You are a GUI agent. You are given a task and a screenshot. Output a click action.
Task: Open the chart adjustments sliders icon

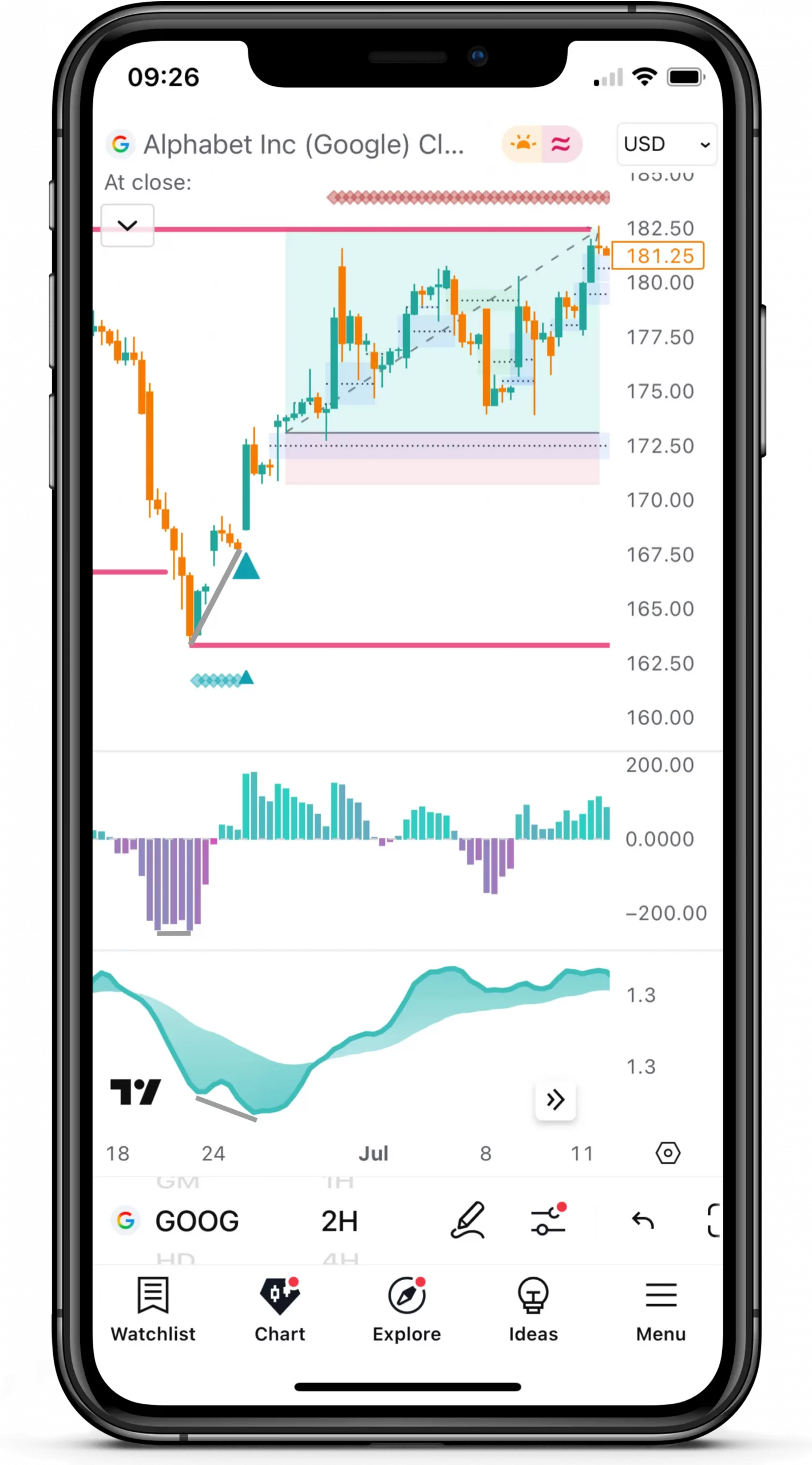click(548, 1221)
